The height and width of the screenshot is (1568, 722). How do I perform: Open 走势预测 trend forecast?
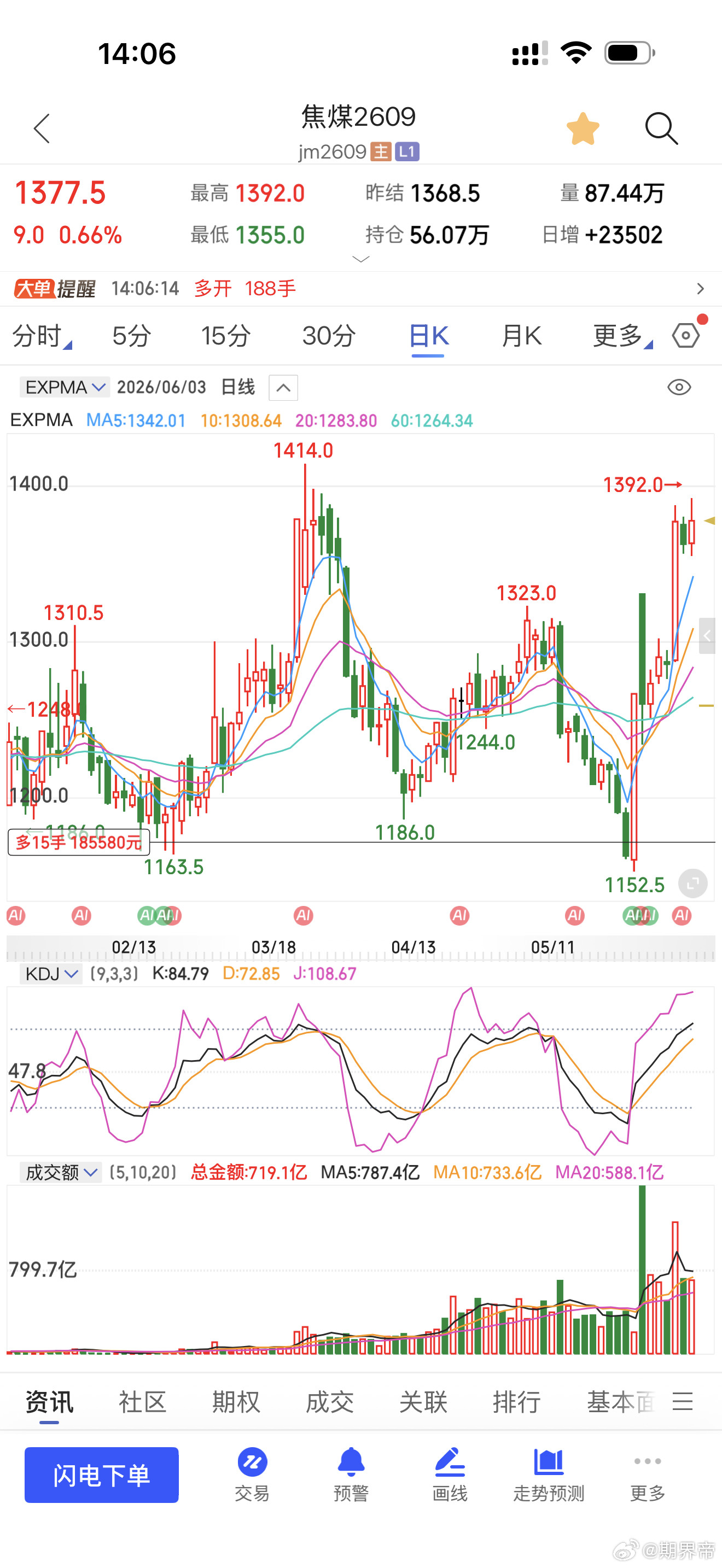[x=549, y=1475]
